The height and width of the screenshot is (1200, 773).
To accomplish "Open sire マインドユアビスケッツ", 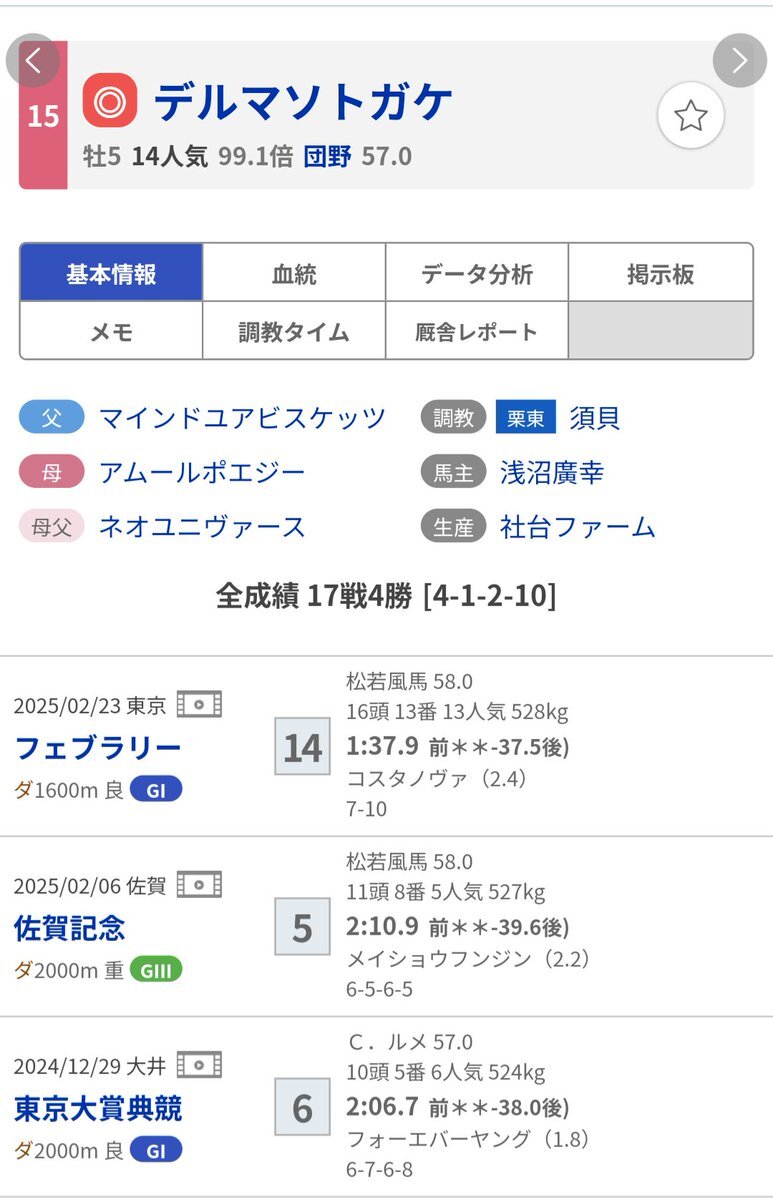I will click(x=242, y=417).
